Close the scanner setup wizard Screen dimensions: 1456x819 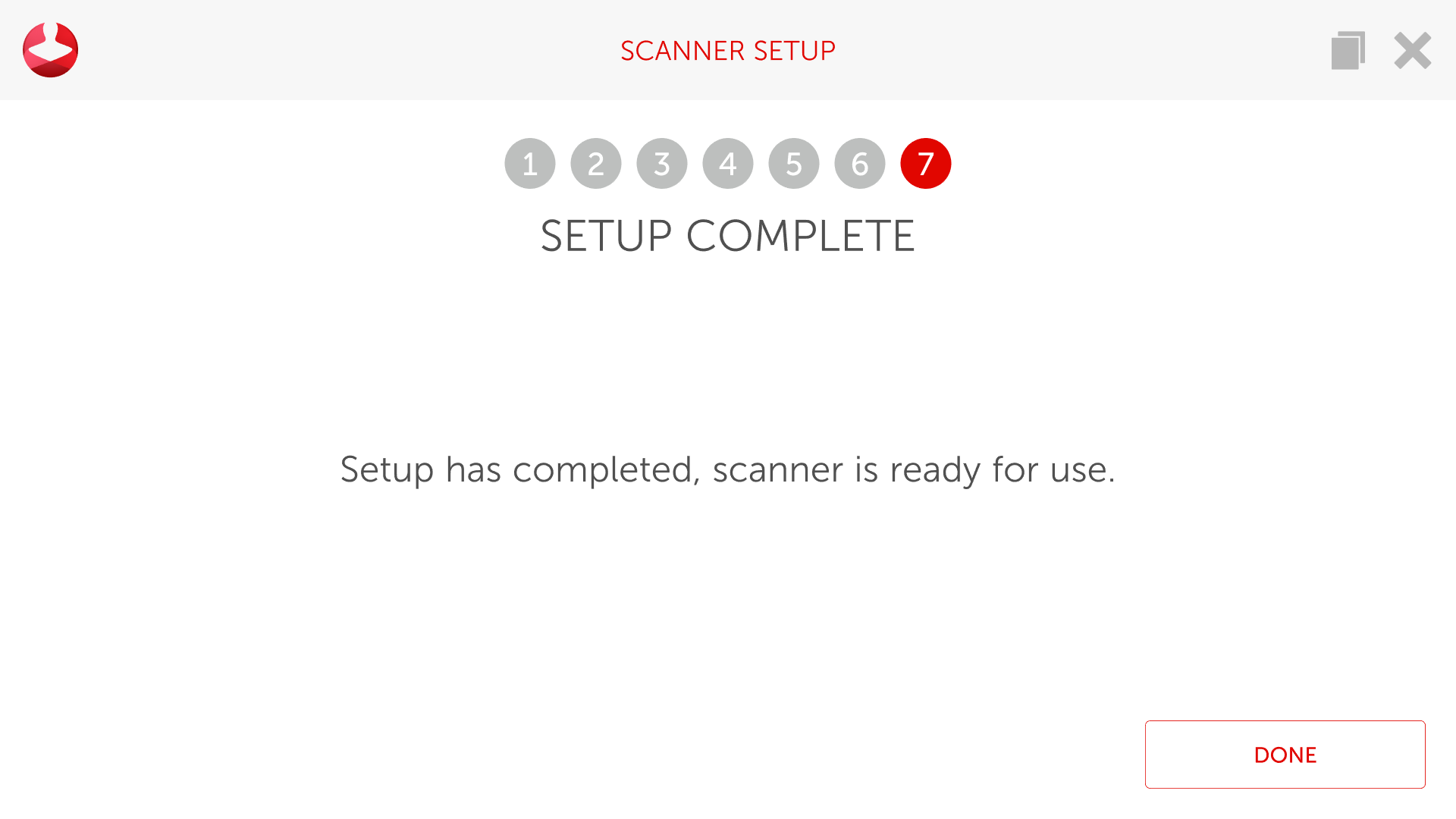[1412, 51]
